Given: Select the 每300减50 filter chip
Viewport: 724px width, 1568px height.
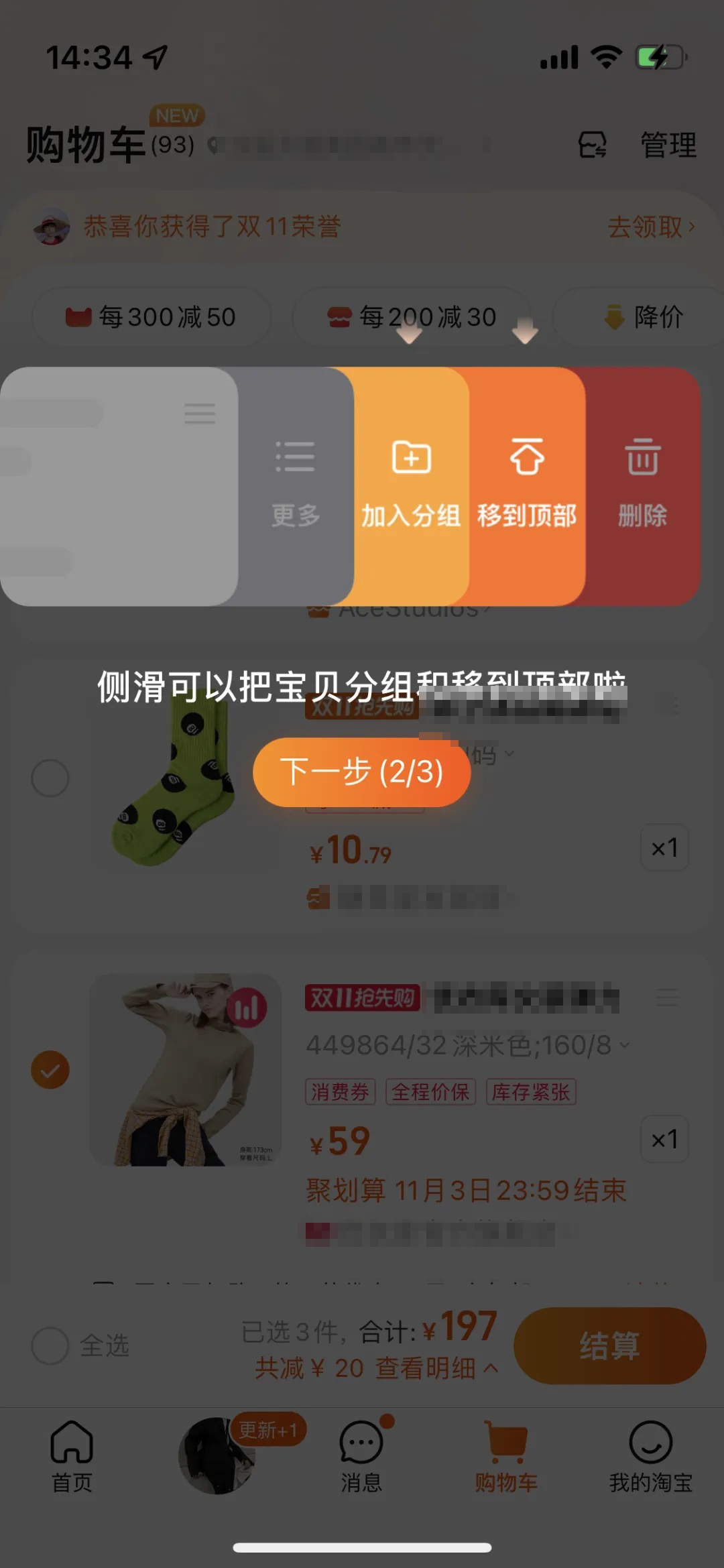Looking at the screenshot, I should [x=152, y=316].
